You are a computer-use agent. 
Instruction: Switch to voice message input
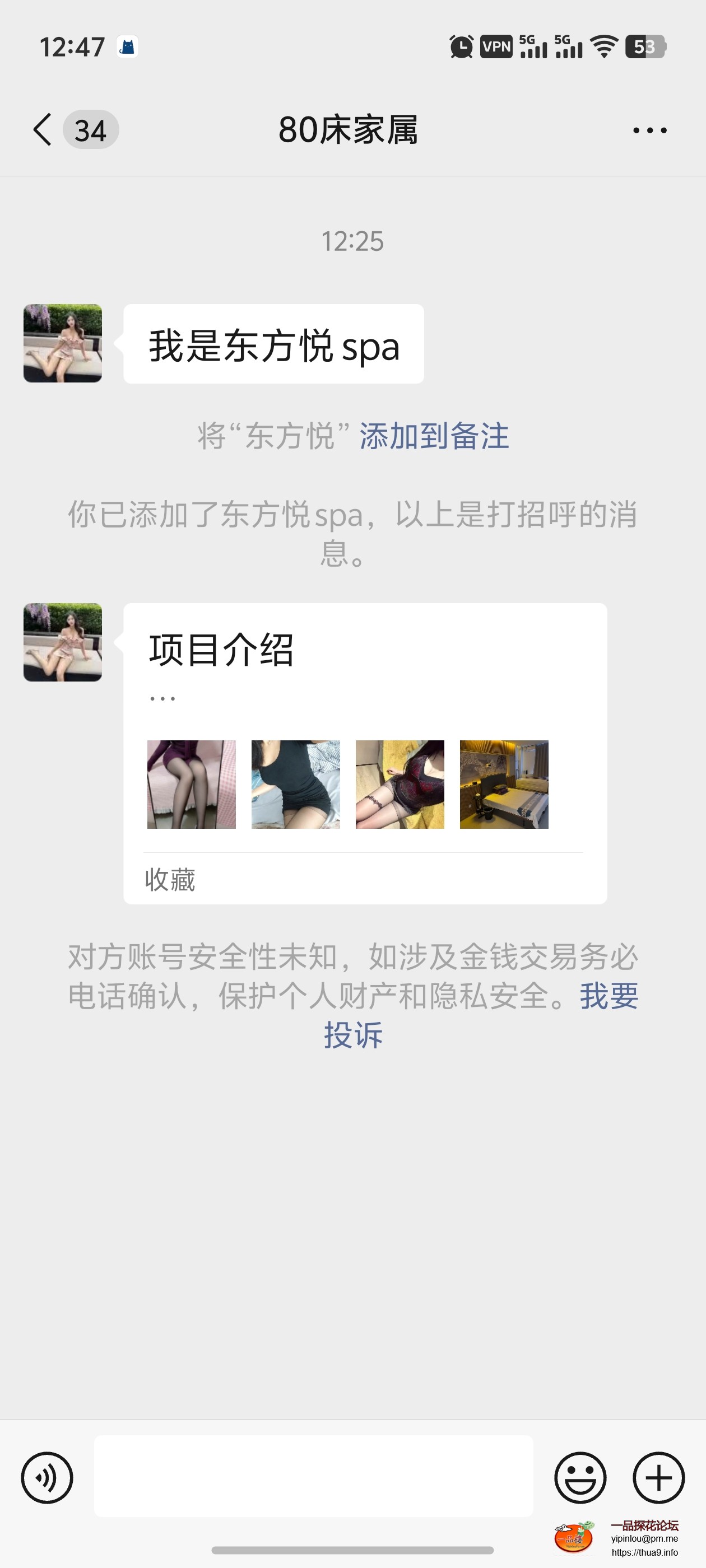point(47,1477)
